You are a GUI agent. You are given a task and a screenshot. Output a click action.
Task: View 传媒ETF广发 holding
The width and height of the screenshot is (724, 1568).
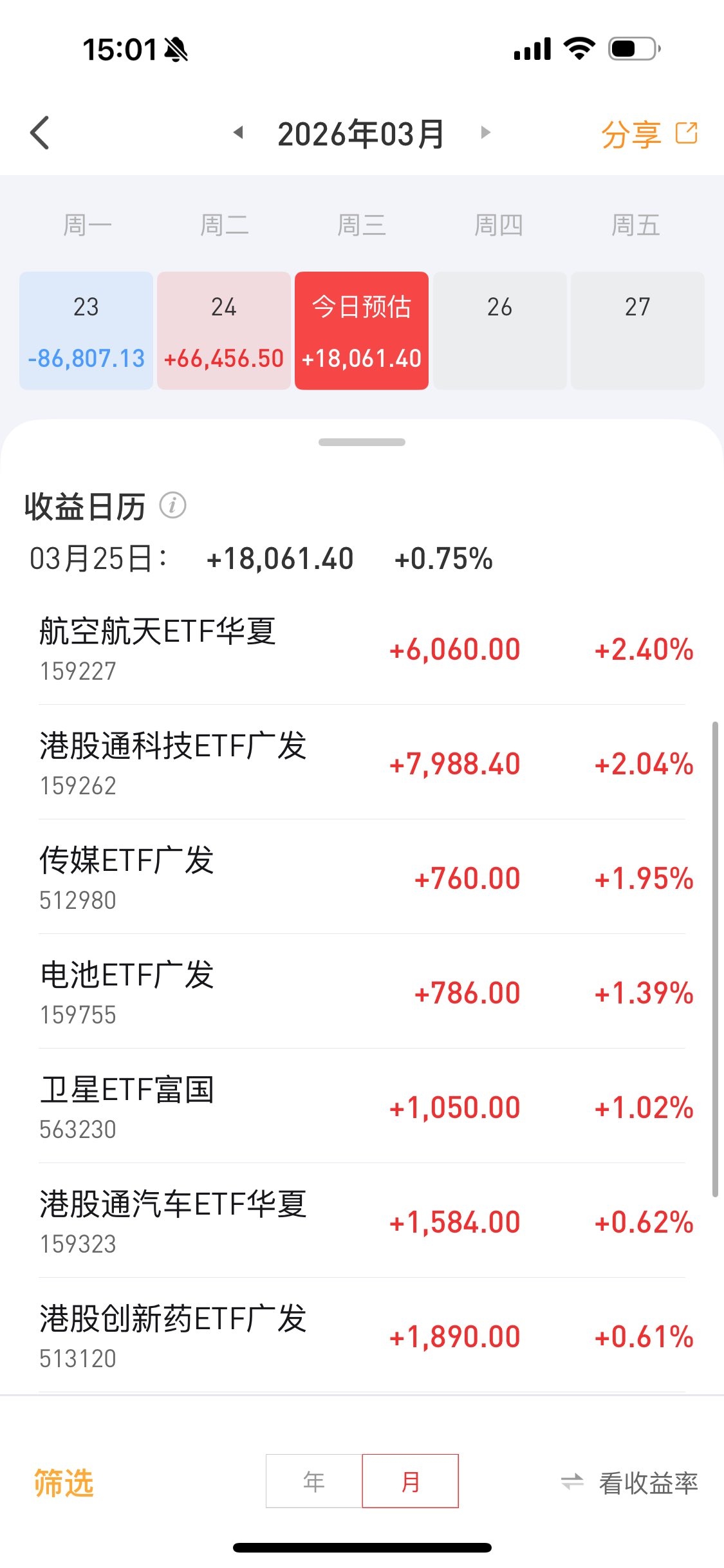tap(362, 877)
